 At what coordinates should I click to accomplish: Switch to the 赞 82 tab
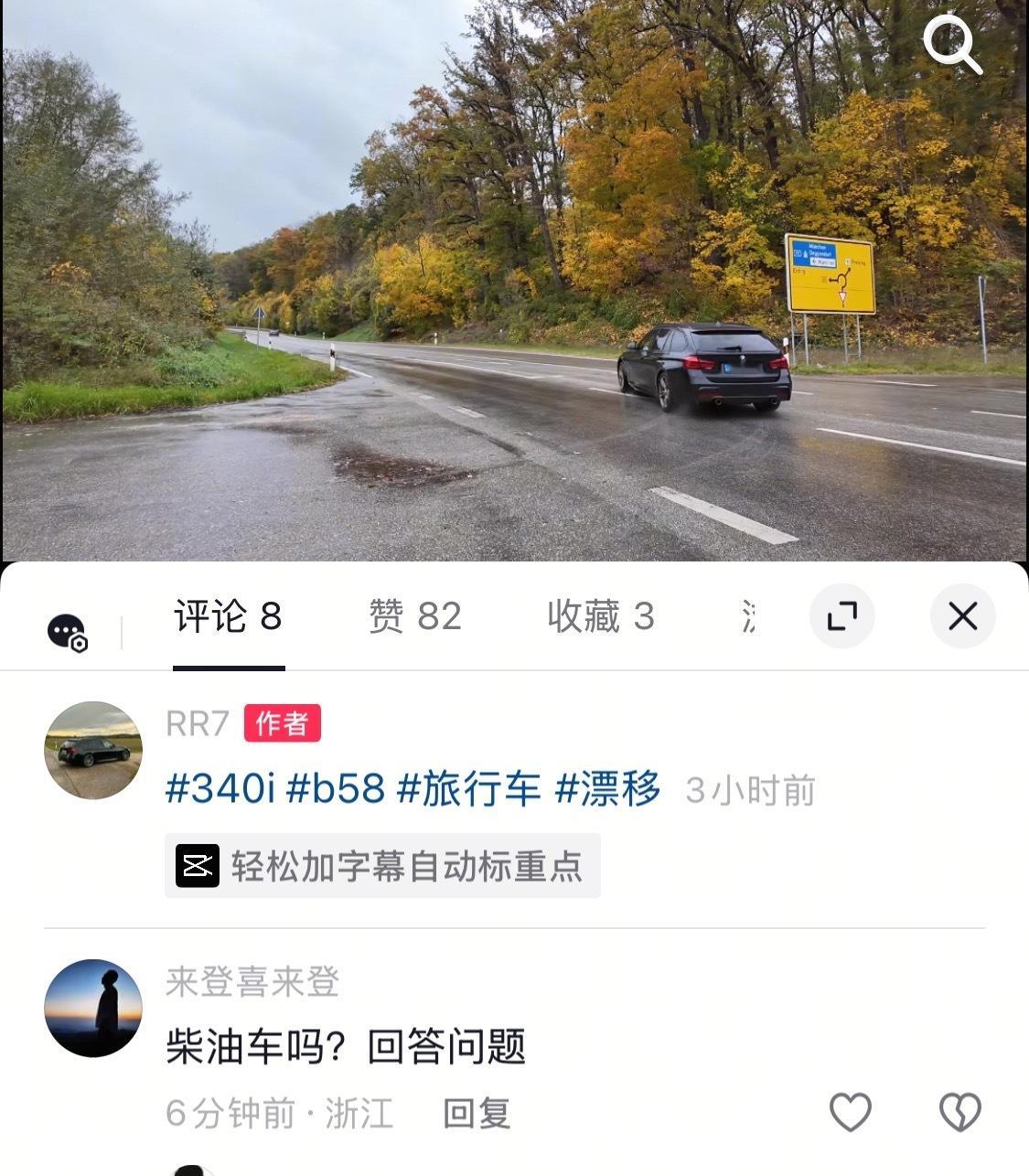pyautogui.click(x=414, y=617)
